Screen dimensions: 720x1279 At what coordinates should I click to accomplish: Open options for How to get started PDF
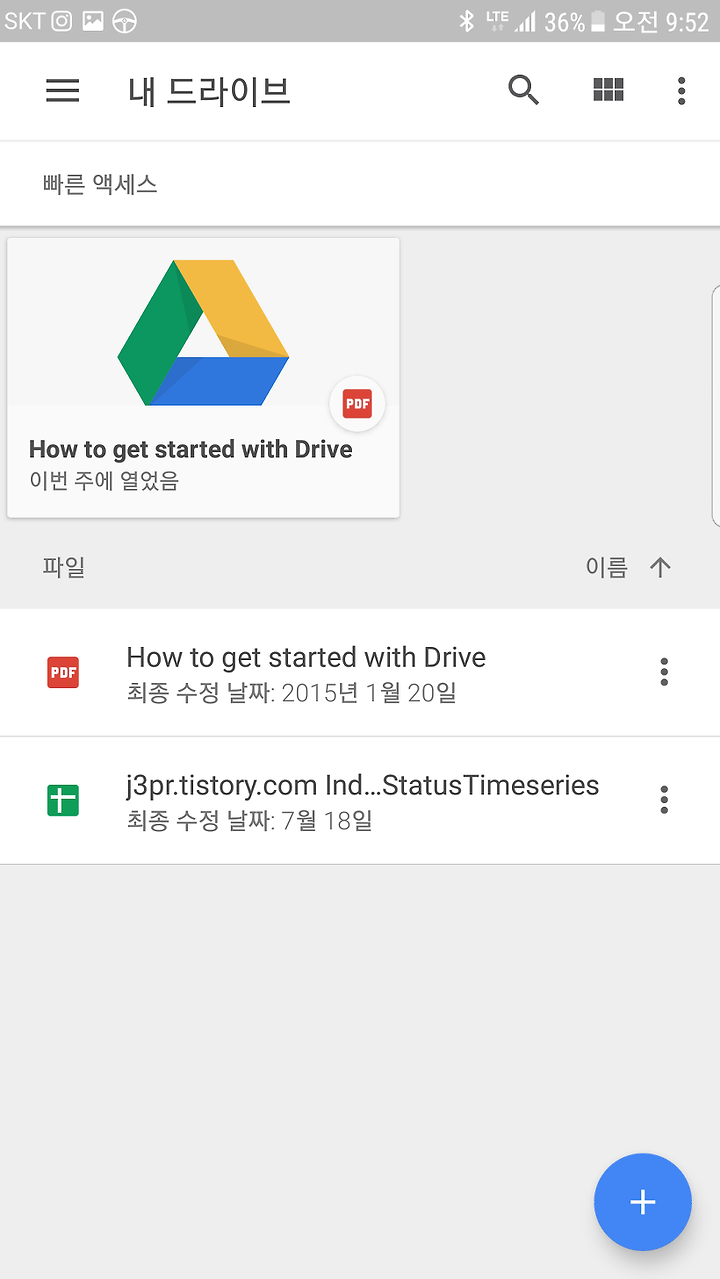click(664, 672)
